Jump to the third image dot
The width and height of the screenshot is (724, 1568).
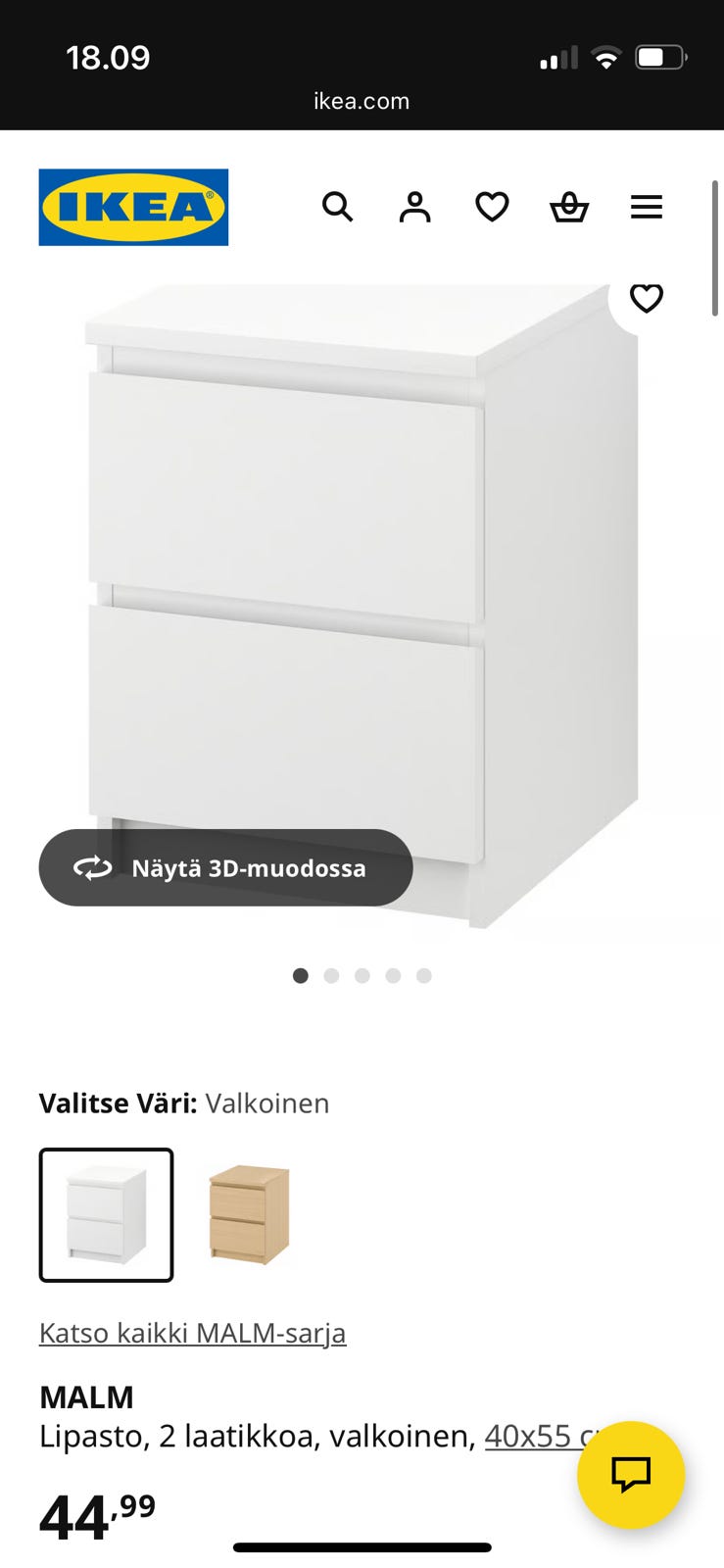(362, 976)
